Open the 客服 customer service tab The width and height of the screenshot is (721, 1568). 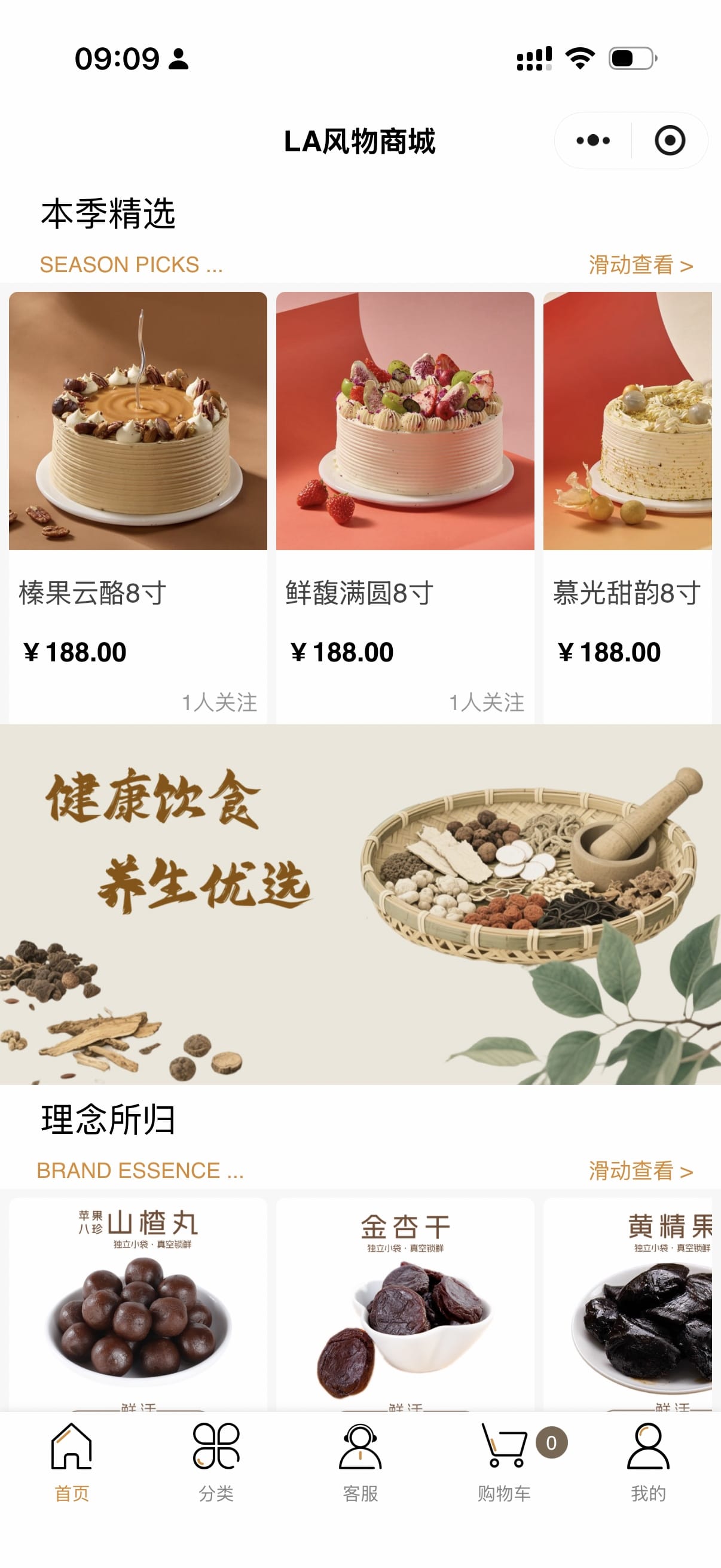coord(360,1462)
